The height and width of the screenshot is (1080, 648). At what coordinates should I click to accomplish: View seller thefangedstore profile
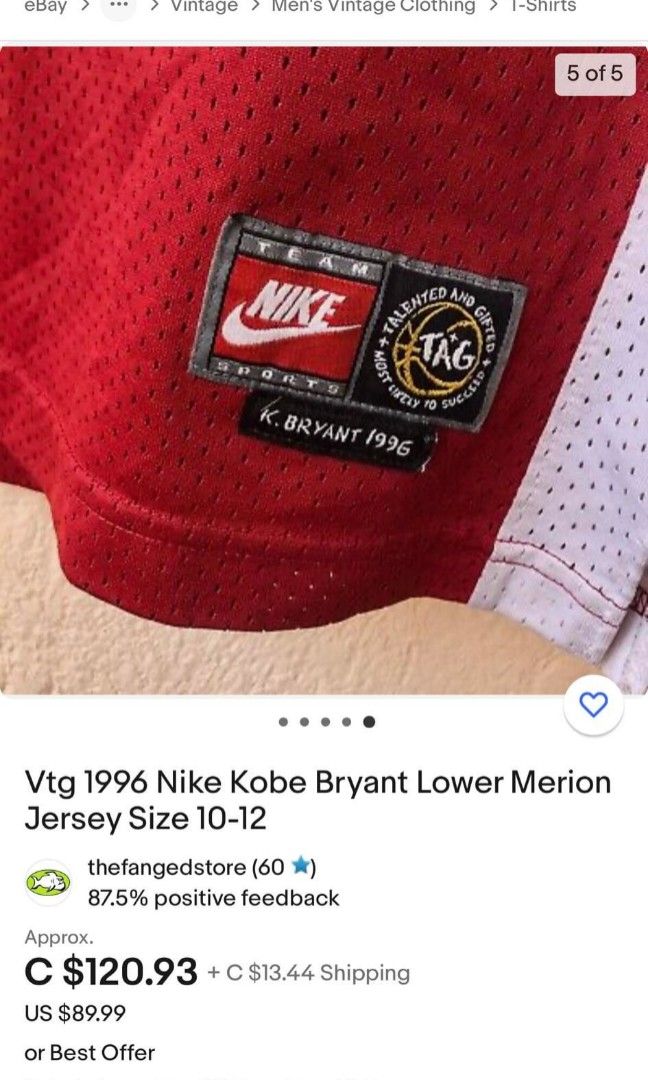tap(166, 867)
